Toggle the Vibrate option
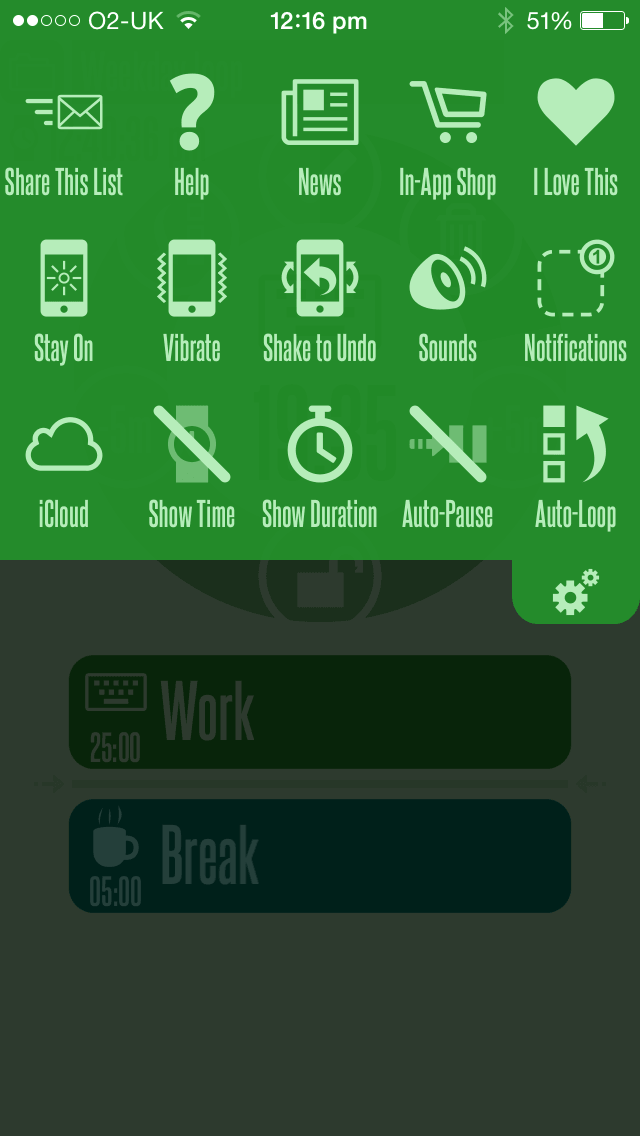This screenshot has width=640, height=1136. coord(191,301)
